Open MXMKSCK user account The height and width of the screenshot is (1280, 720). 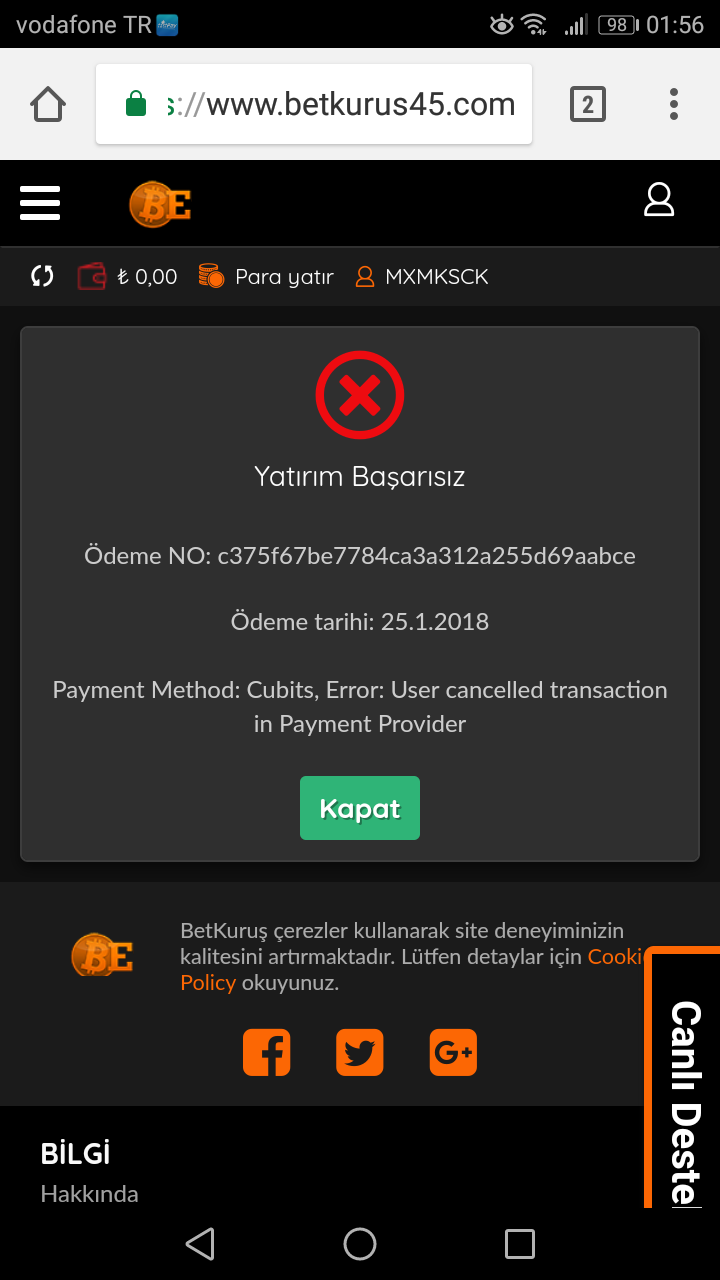(422, 276)
